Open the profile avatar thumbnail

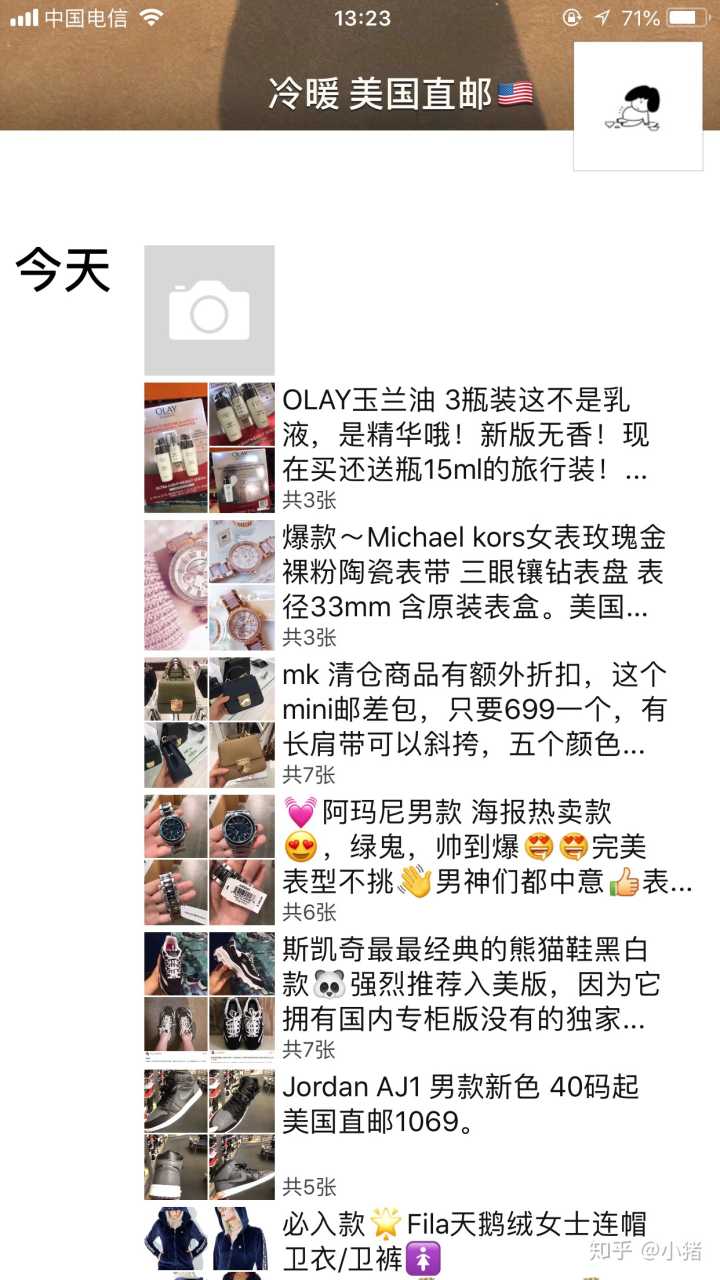pos(637,106)
